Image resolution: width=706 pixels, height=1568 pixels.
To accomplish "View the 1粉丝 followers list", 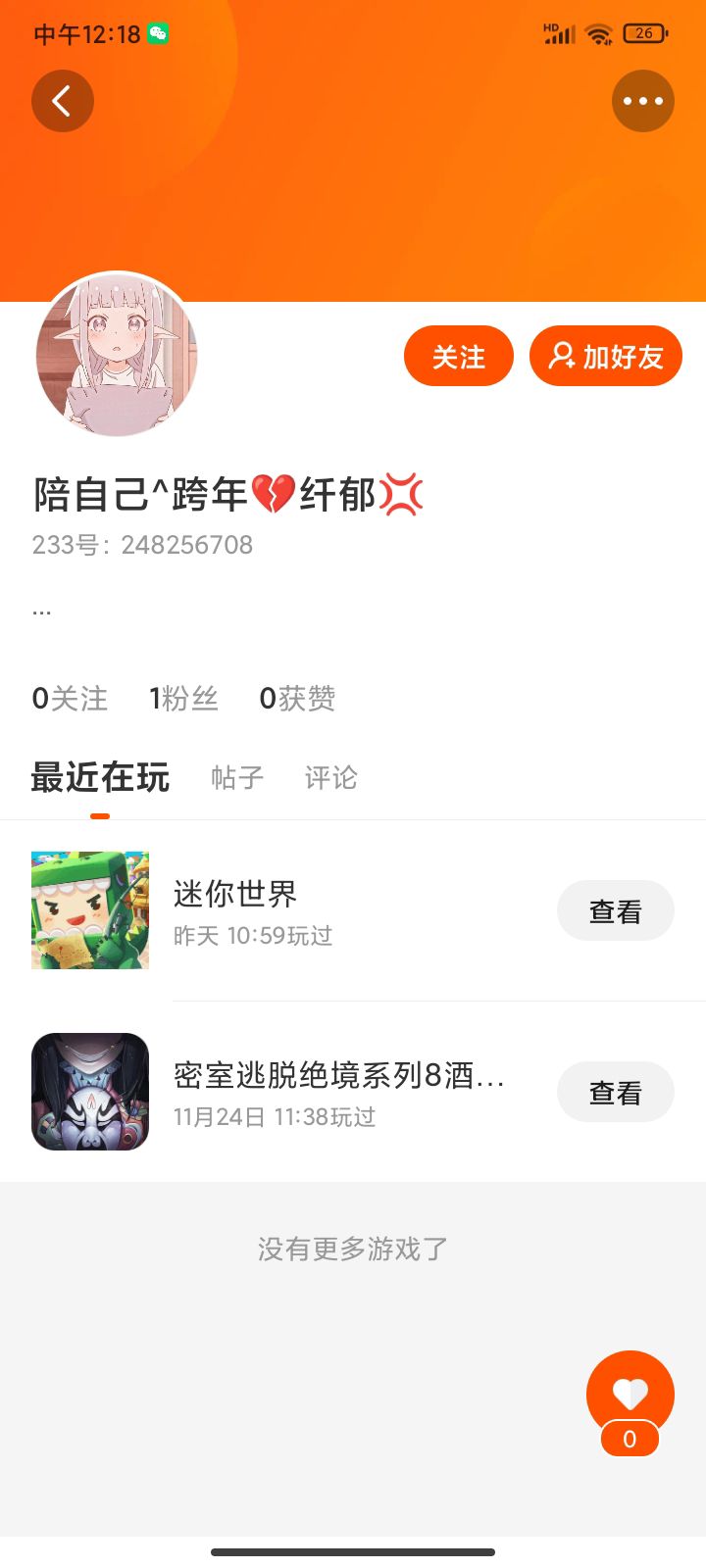I will 183,699.
